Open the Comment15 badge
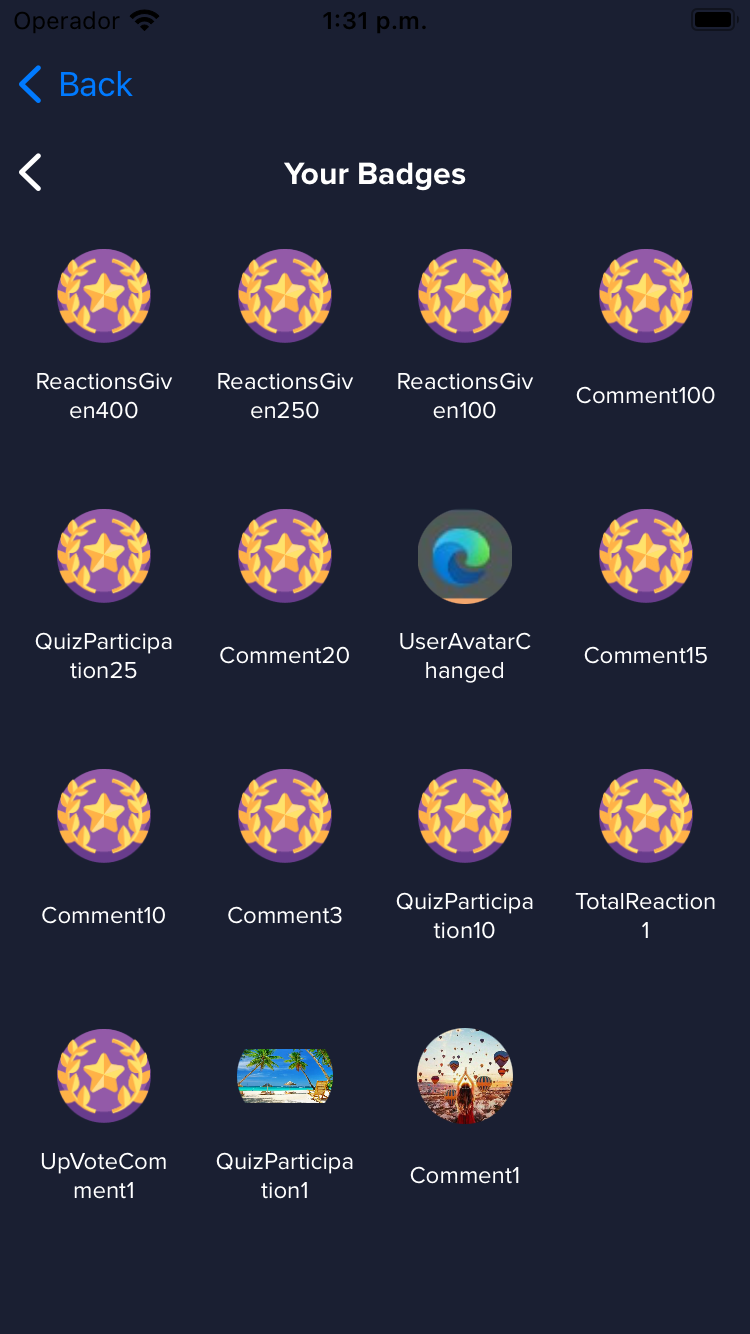 click(645, 556)
